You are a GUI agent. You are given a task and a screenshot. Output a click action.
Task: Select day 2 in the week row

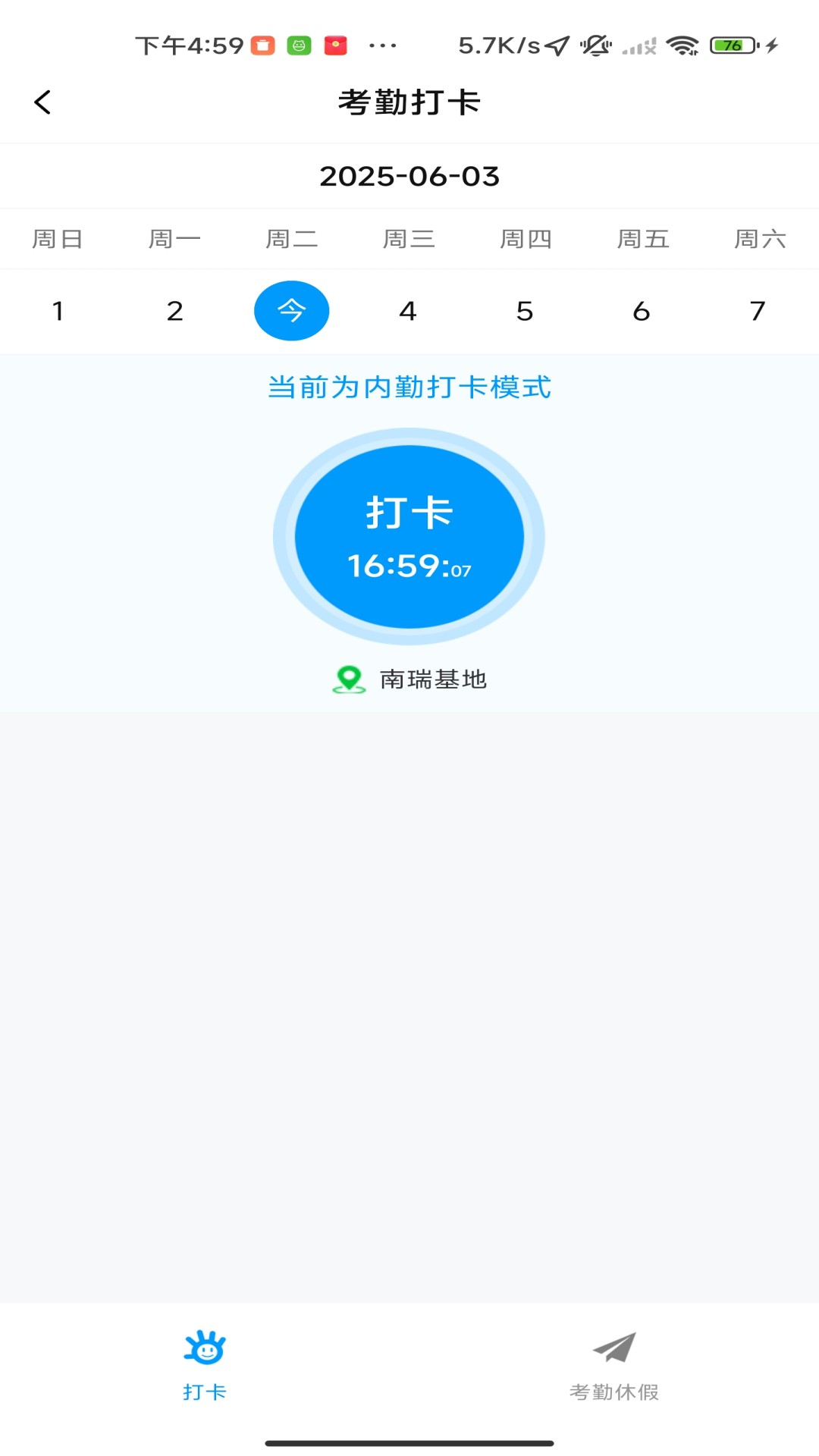174,311
